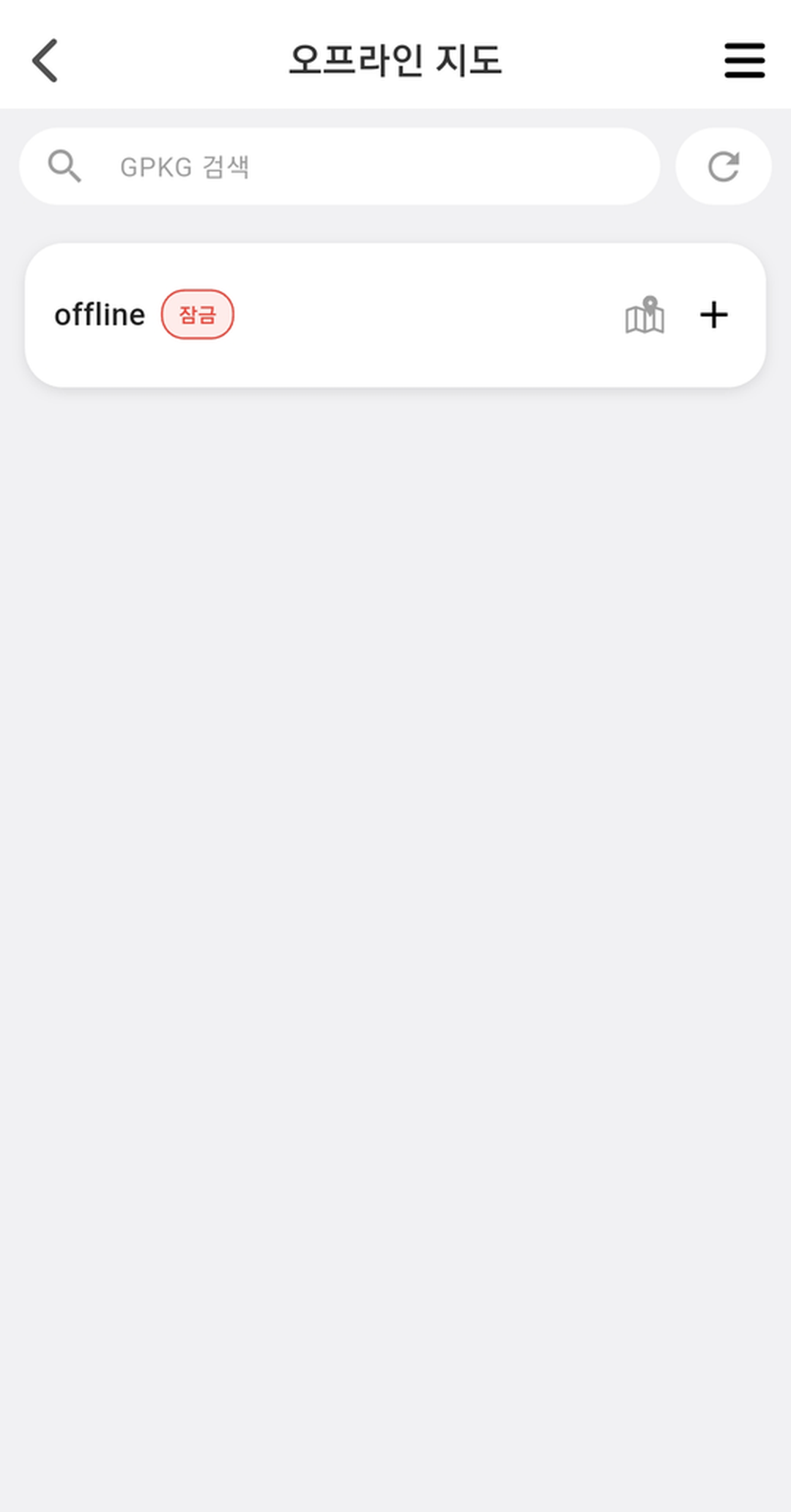The width and height of the screenshot is (791, 1512).
Task: Tap the GPKG search field
Action: tap(366, 167)
